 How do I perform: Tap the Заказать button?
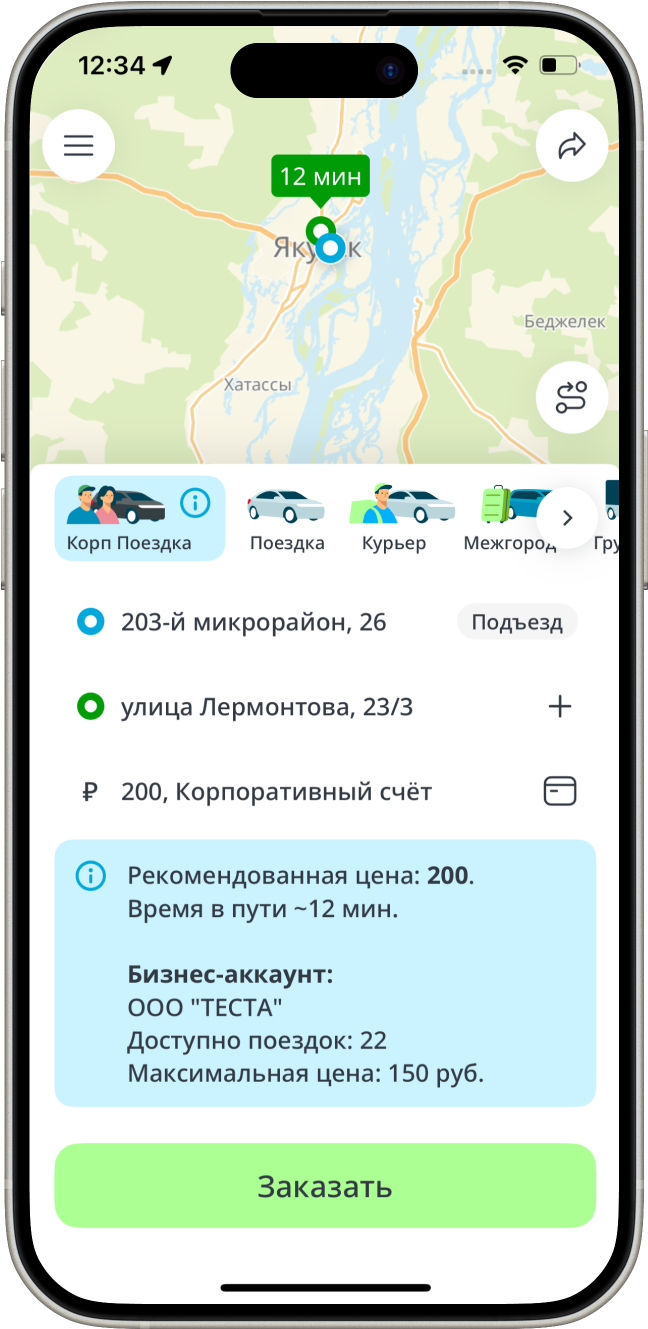[325, 1186]
